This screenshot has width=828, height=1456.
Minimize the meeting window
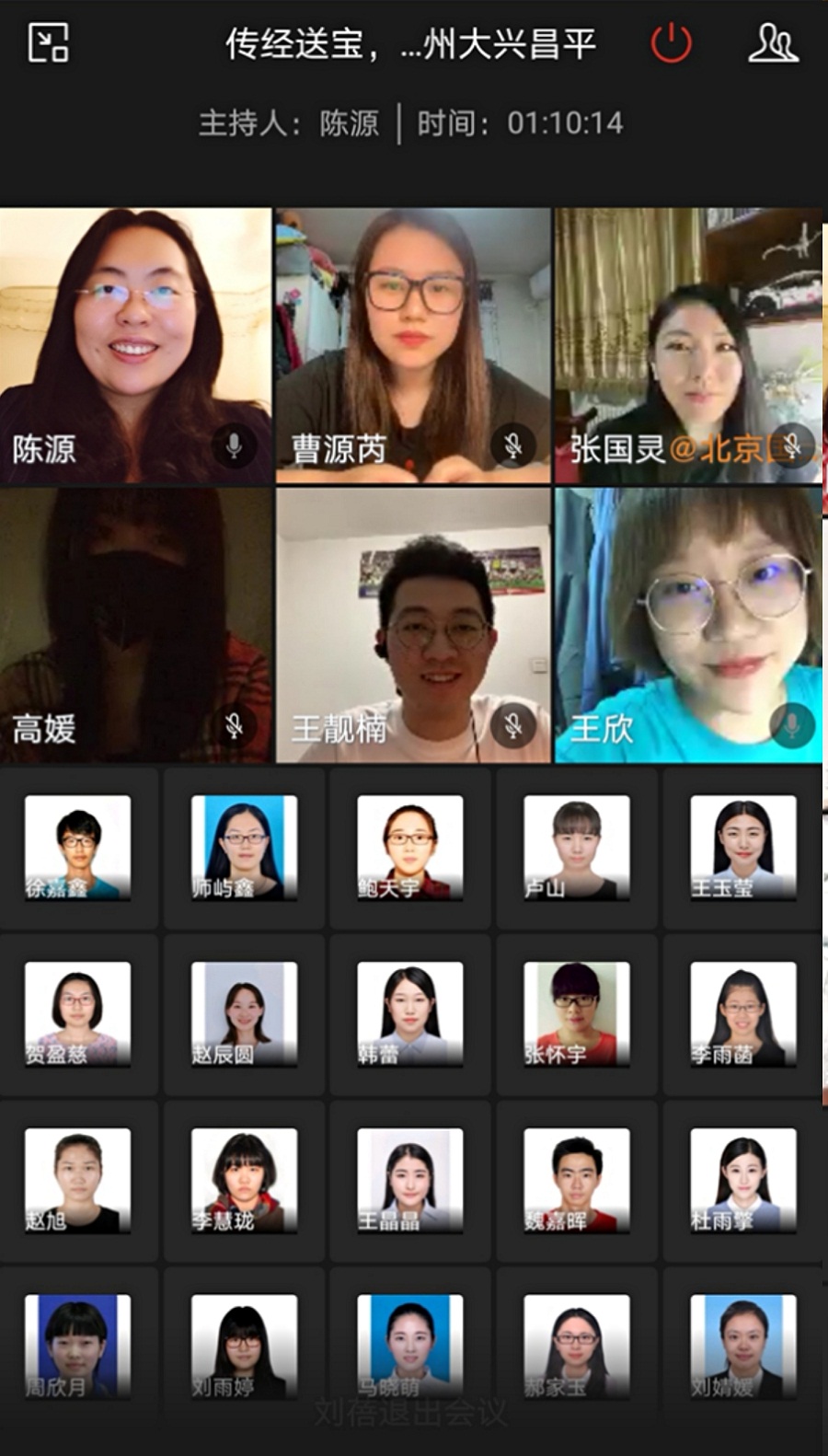tap(48, 42)
